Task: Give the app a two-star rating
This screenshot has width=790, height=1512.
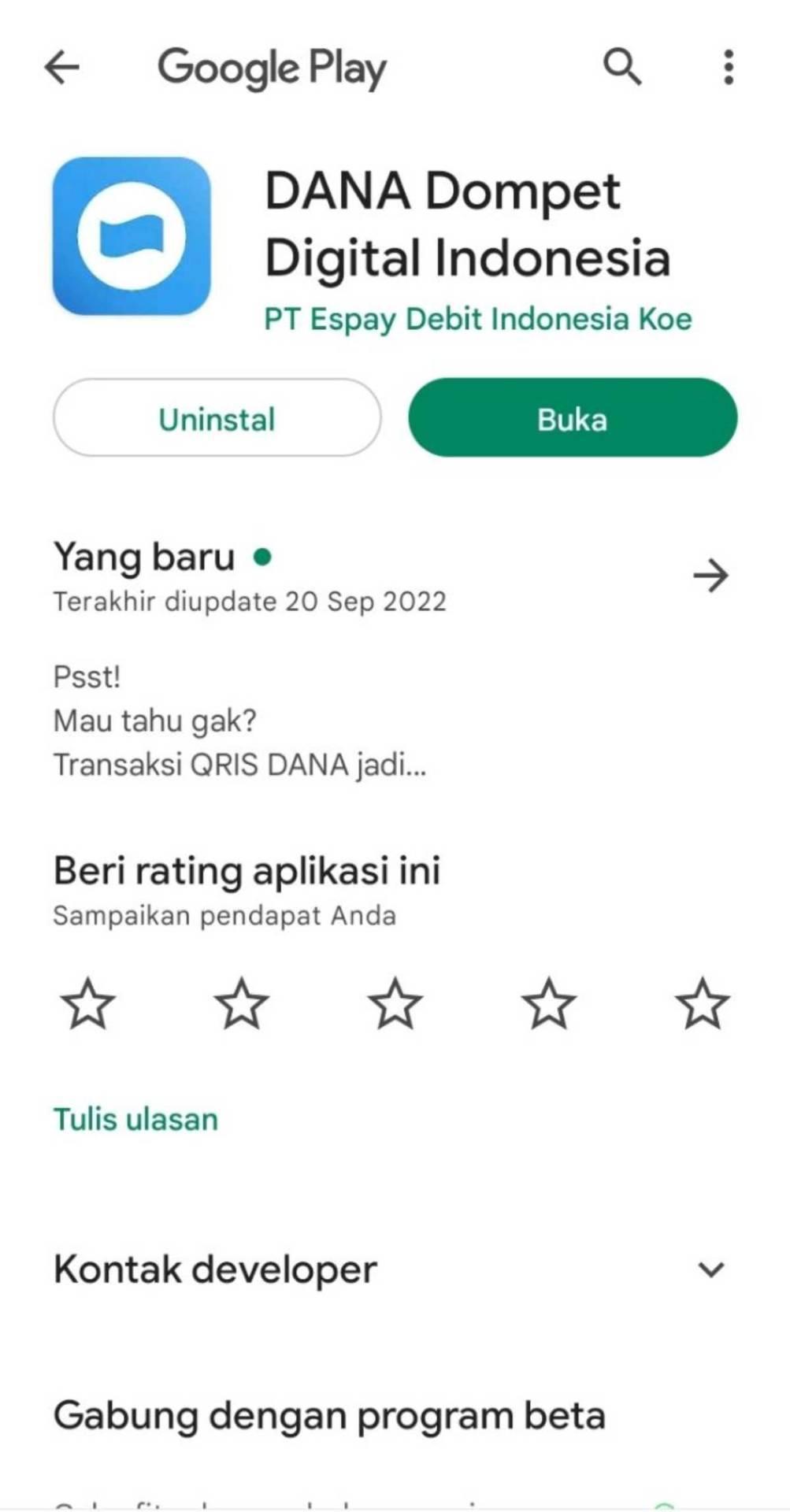Action: point(242,1004)
